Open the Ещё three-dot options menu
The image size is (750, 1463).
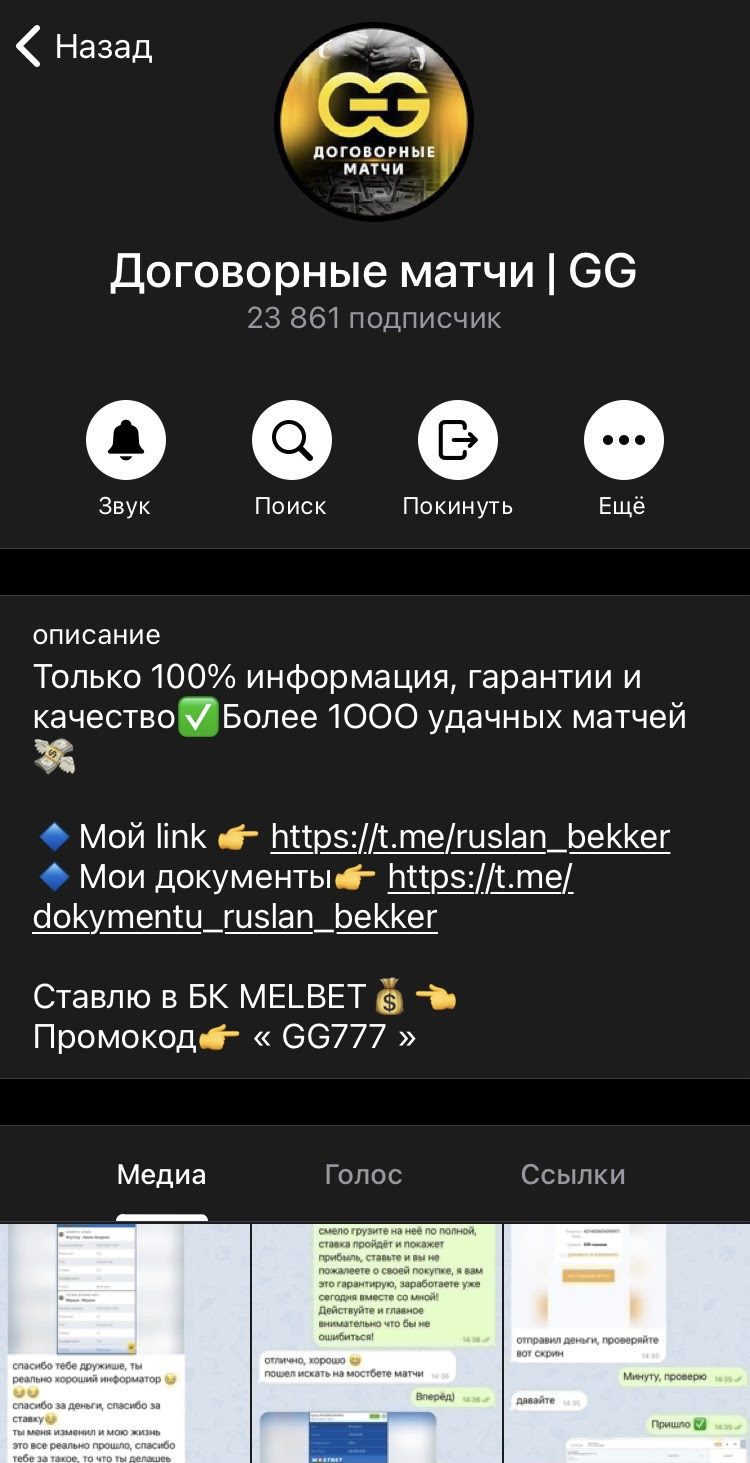pyautogui.click(x=623, y=439)
